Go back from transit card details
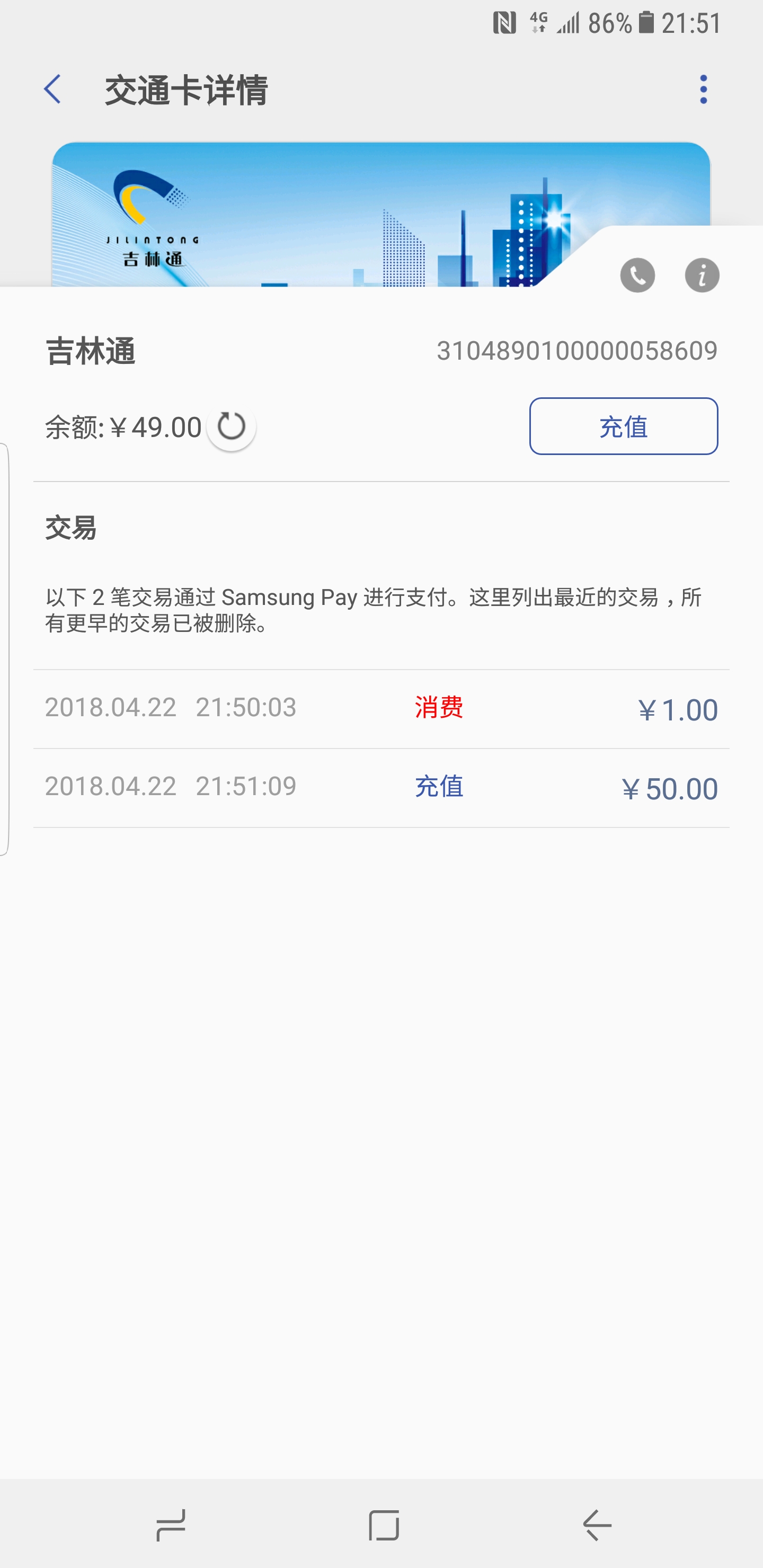763x1568 pixels. tap(53, 90)
